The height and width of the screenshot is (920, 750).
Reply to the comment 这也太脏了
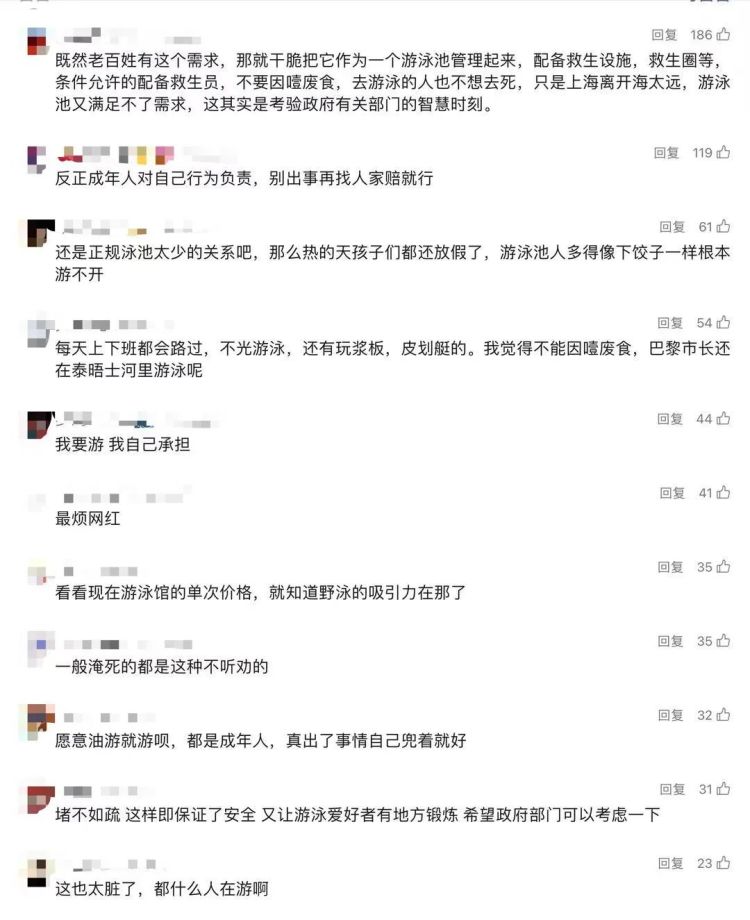672,863
